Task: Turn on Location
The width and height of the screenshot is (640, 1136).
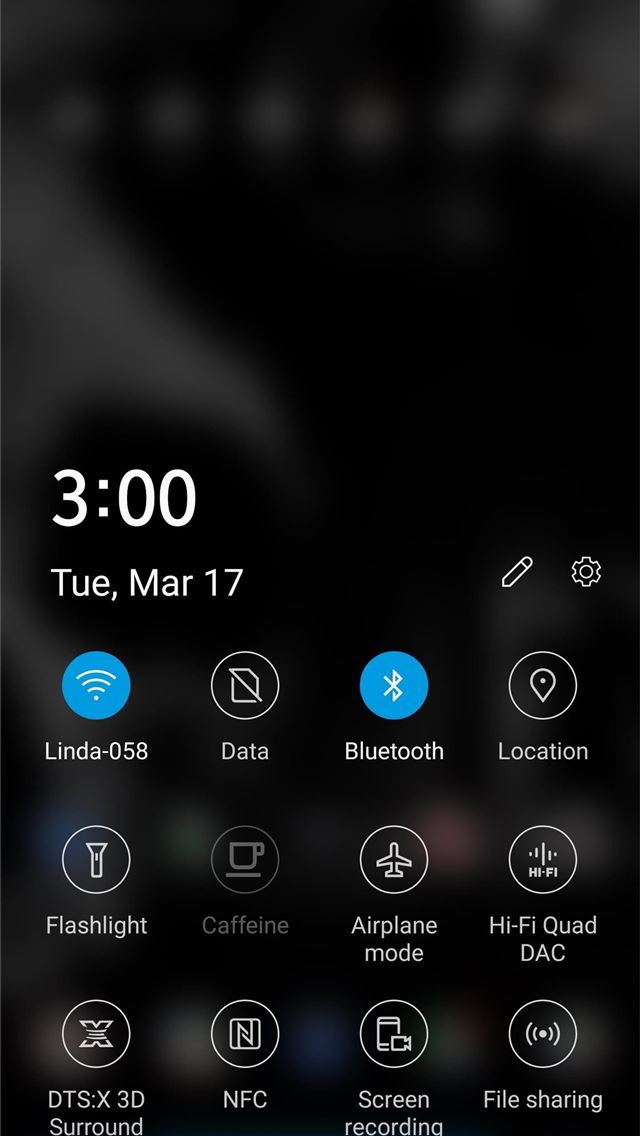Action: click(543, 686)
